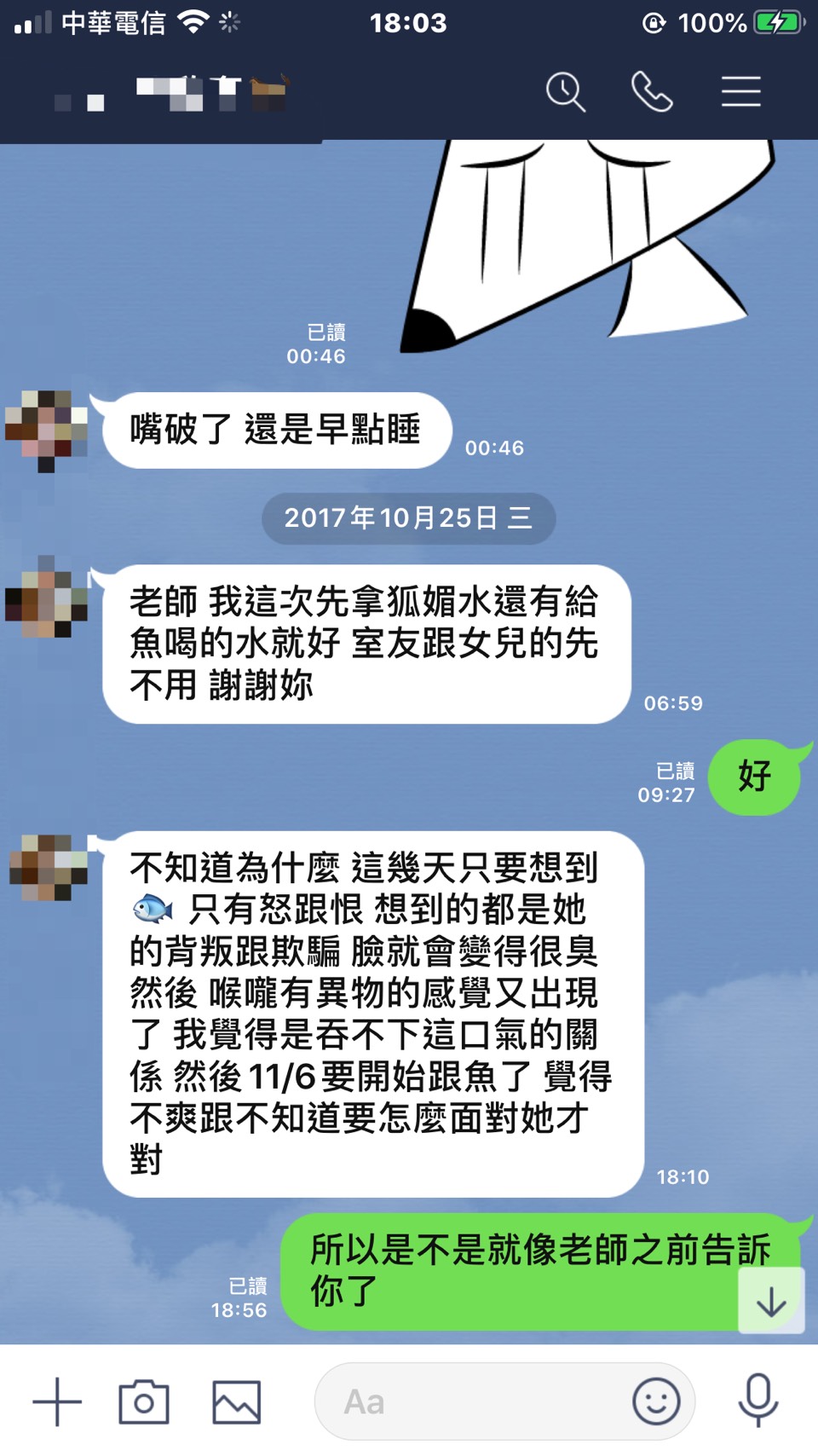Open the plus attachment options
This screenshot has width=818, height=1456.
pos(57,1401)
